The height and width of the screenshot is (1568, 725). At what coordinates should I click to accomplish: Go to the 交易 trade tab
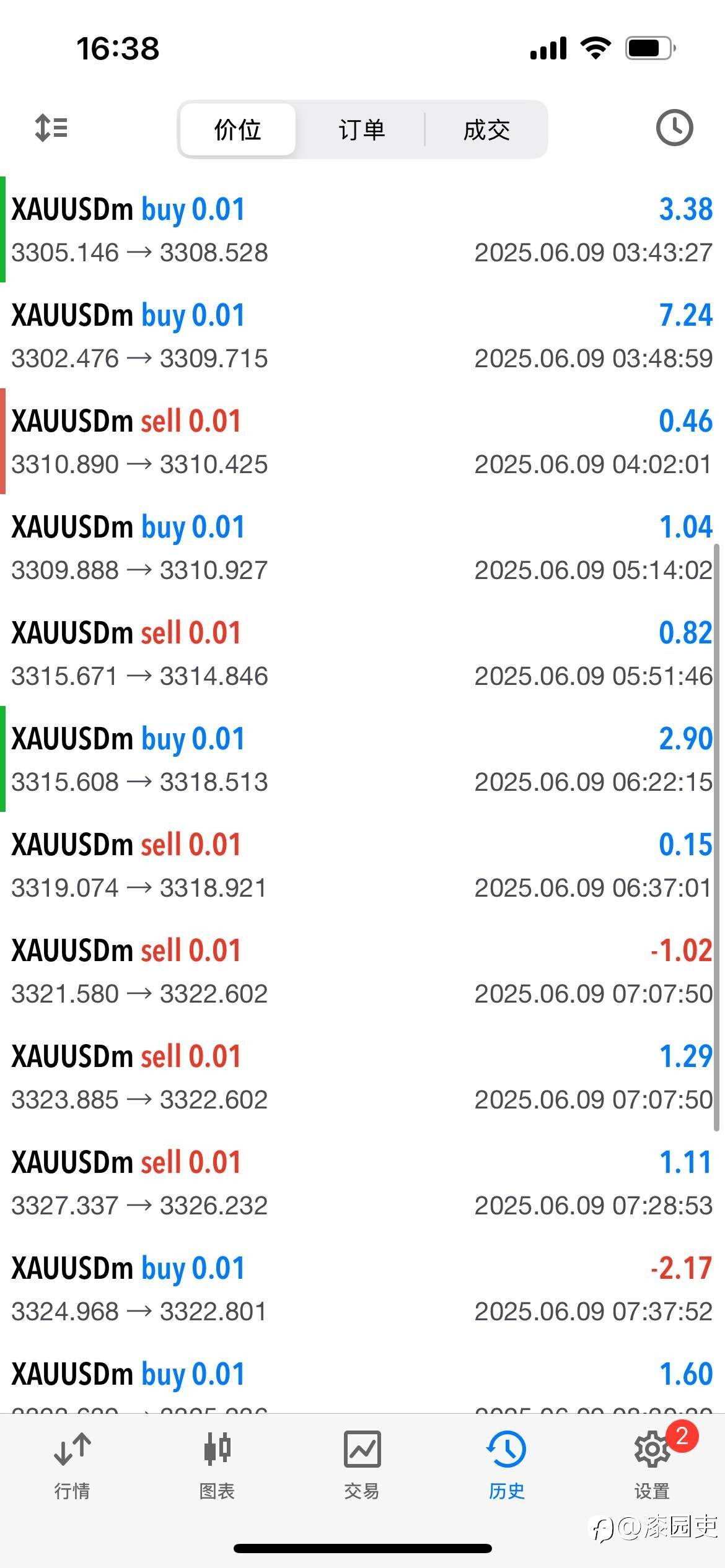tap(362, 1466)
